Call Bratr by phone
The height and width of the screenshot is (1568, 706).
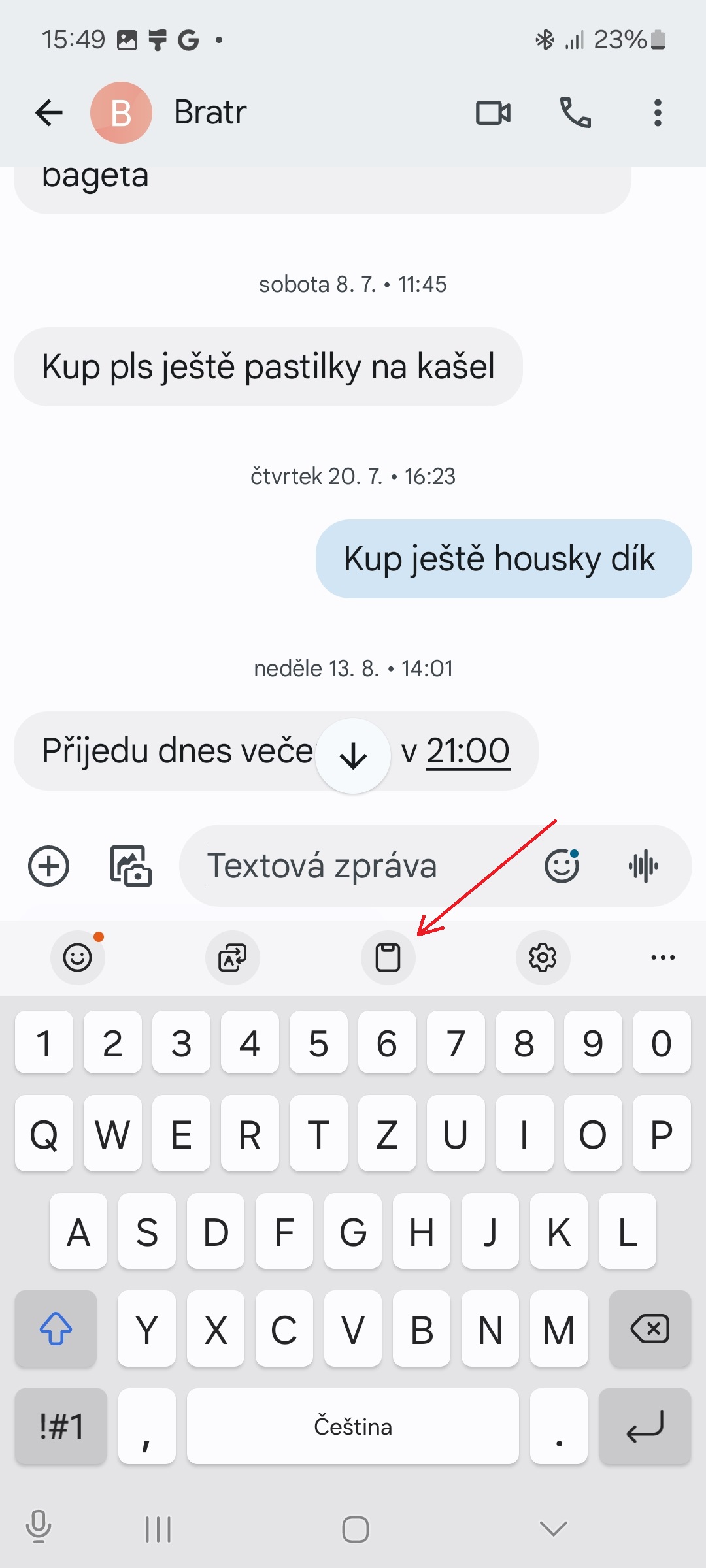575,113
